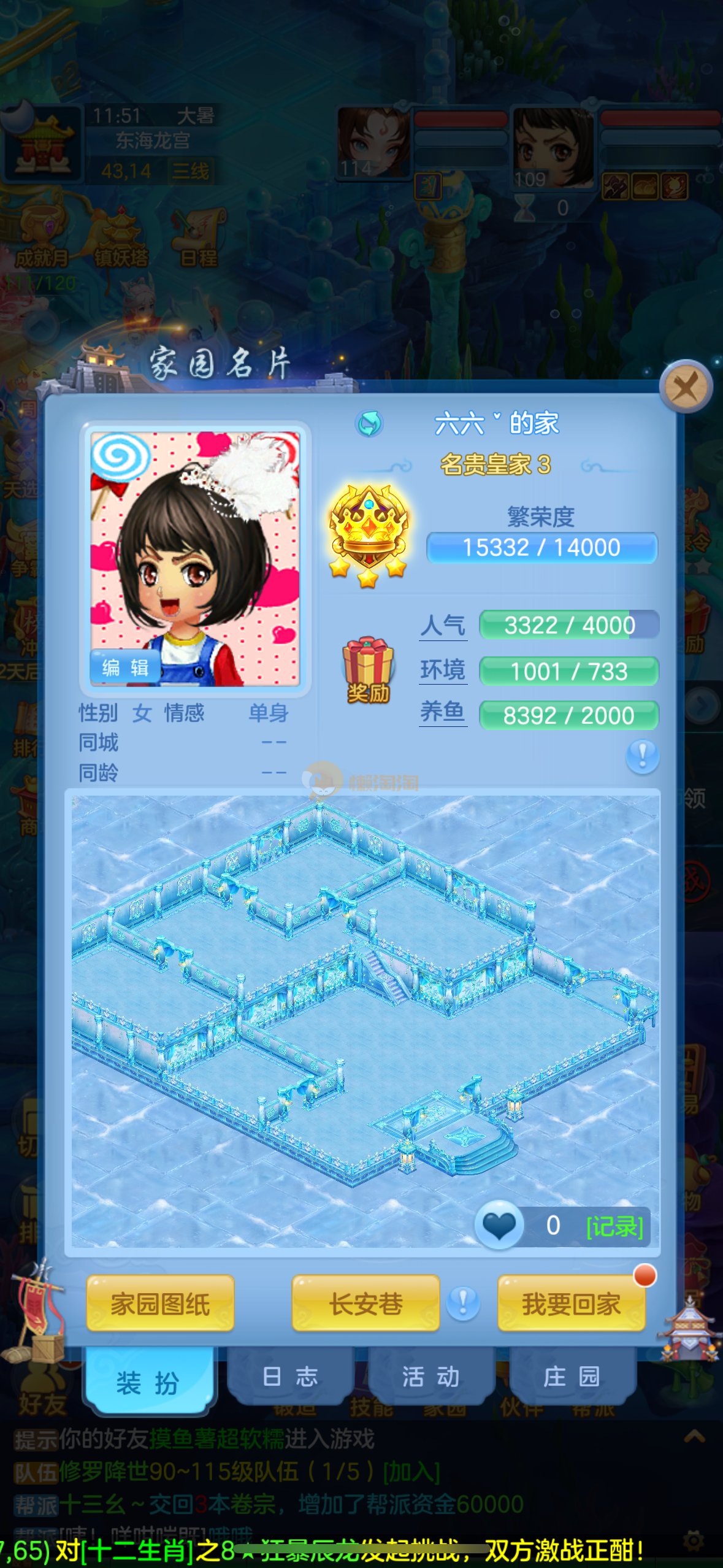Switch to the 装扮 tab

click(x=148, y=1383)
